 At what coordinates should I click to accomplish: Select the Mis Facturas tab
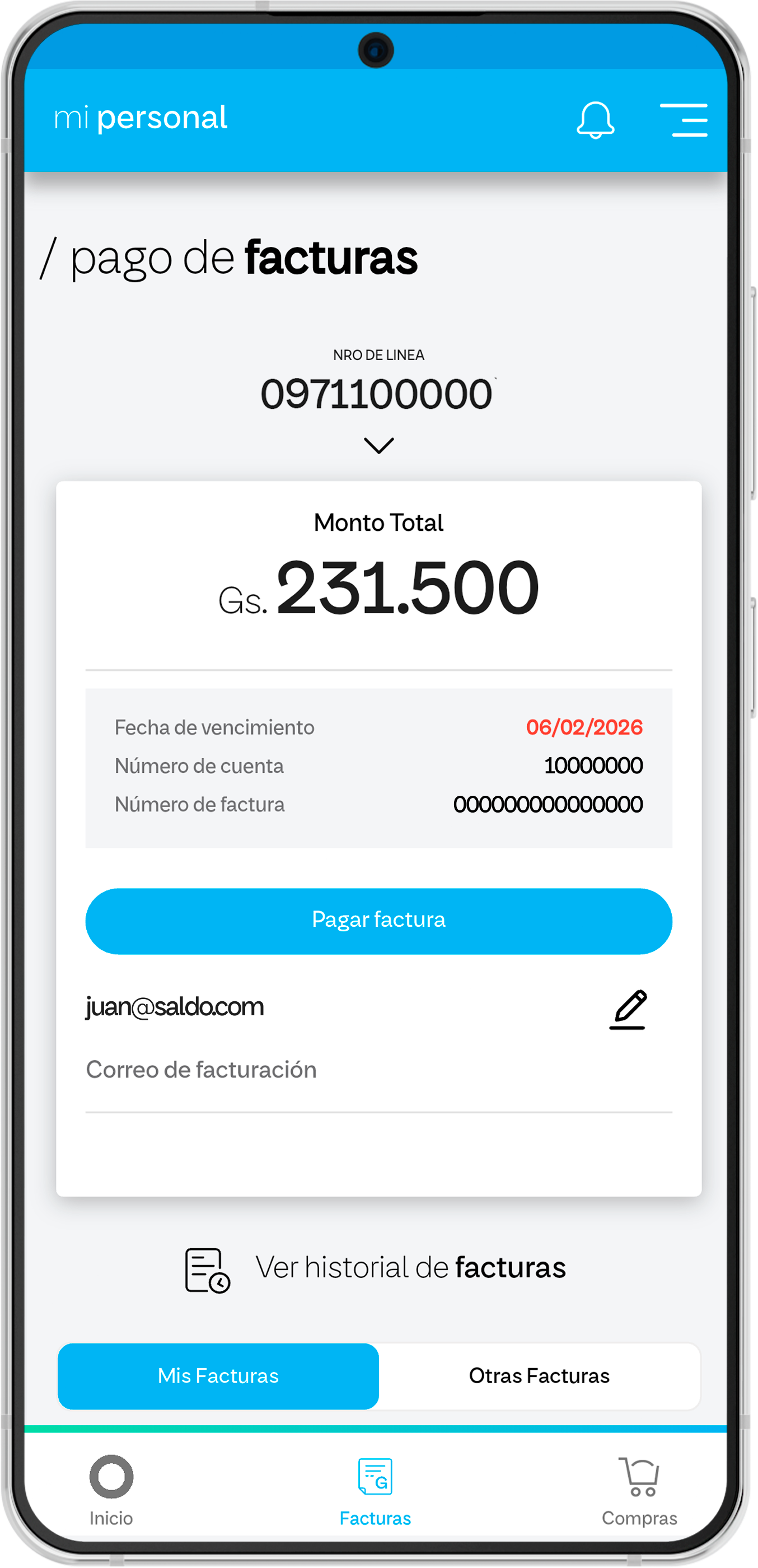click(x=218, y=1376)
